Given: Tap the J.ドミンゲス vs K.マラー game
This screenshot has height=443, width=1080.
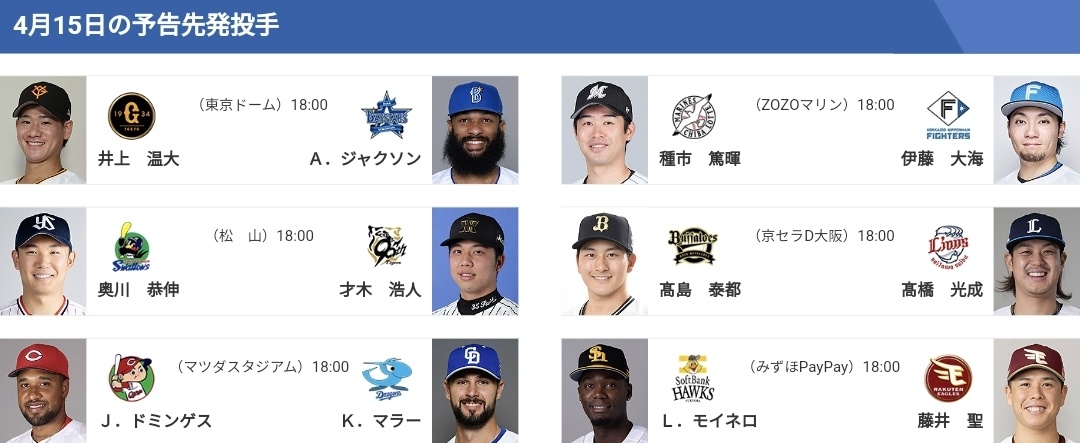Looking at the screenshot, I should [x=259, y=392].
